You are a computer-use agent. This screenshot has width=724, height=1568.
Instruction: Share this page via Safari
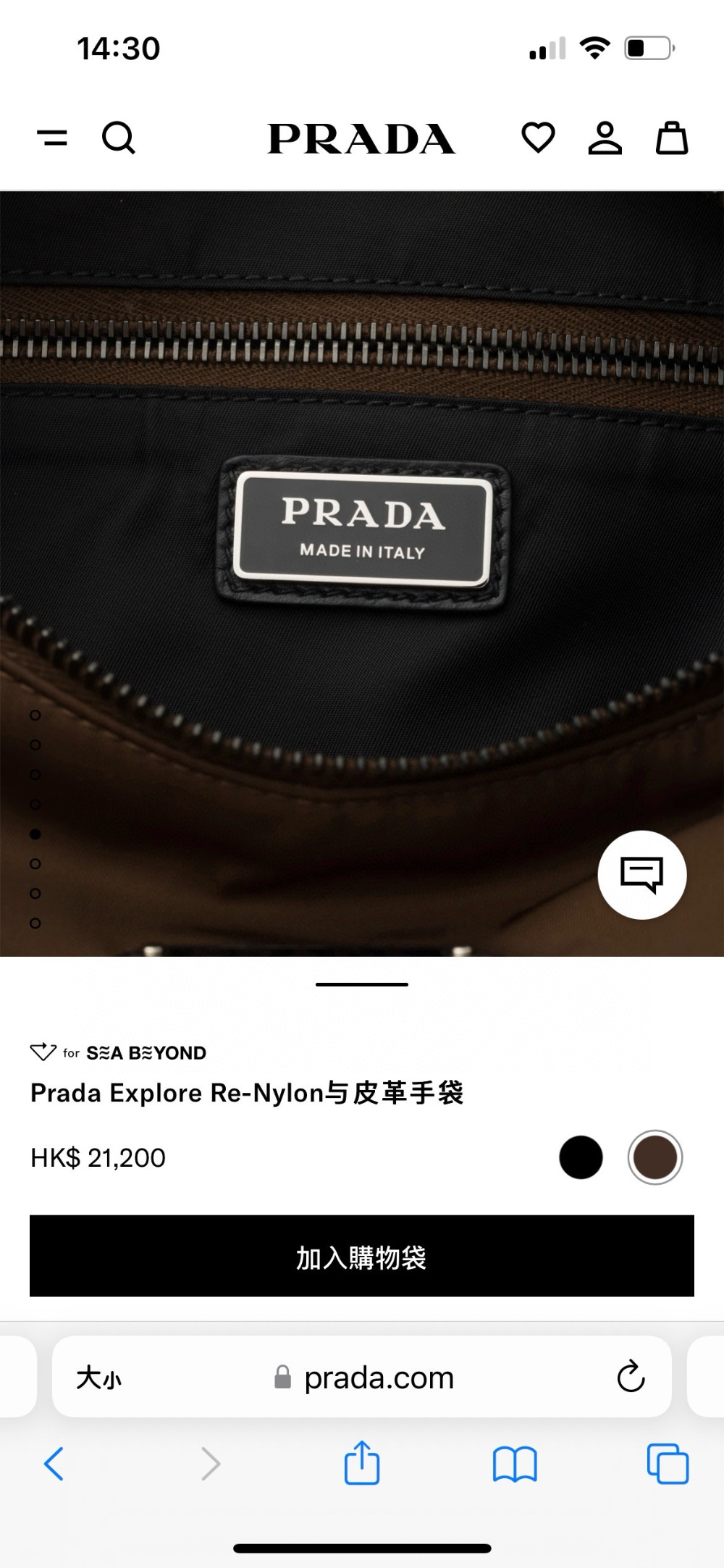[362, 1464]
